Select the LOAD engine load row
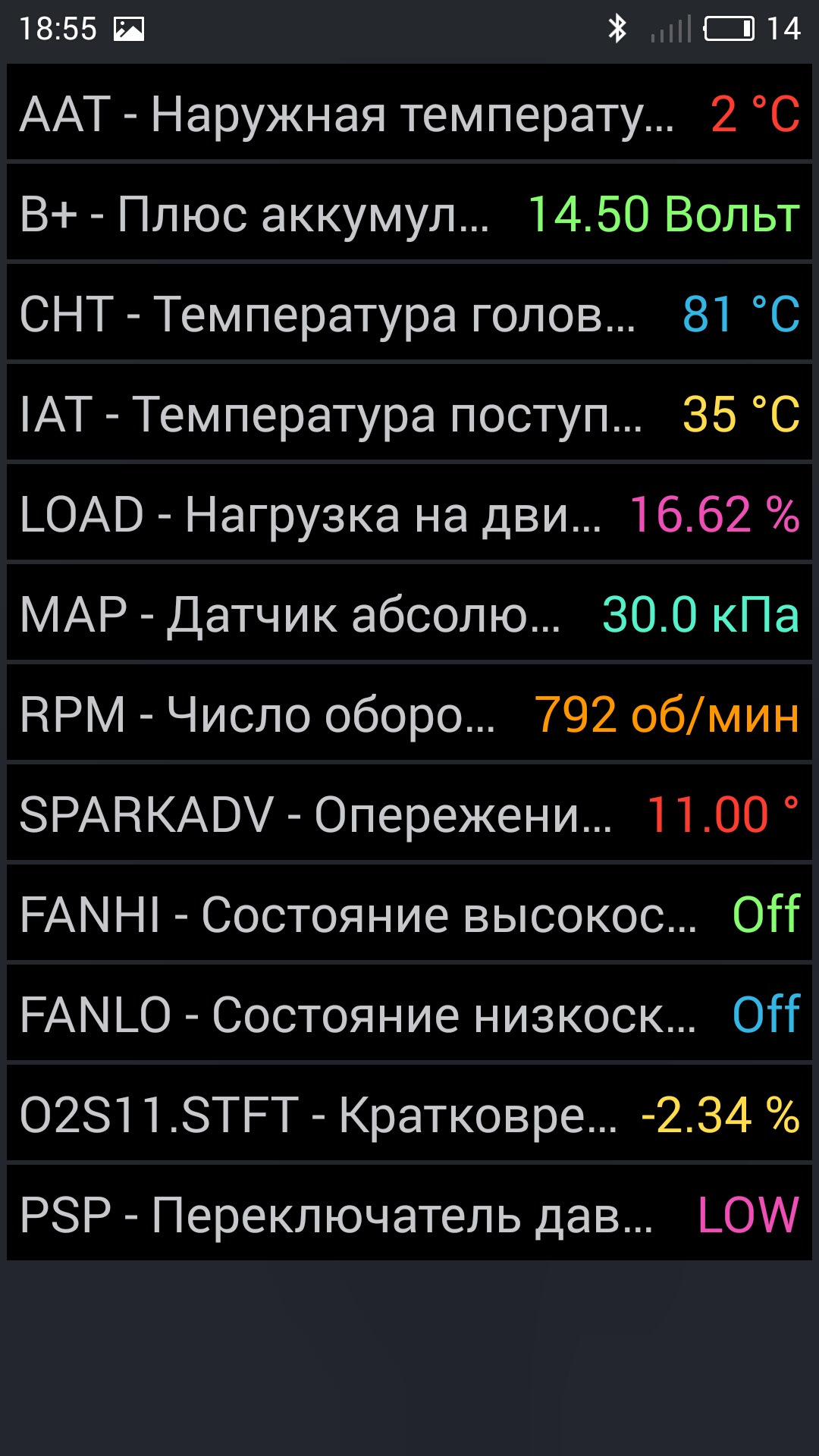Viewport: 819px width, 1456px height. [x=409, y=514]
